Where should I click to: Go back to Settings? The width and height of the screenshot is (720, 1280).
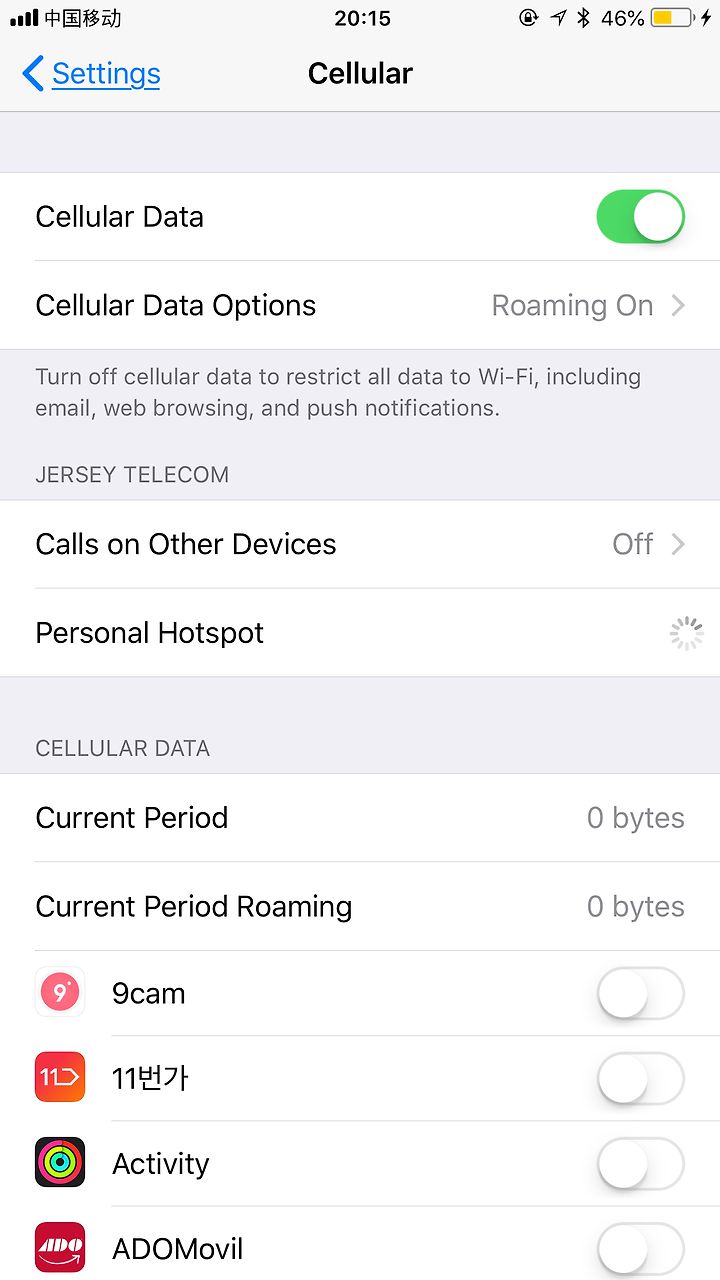coord(91,73)
